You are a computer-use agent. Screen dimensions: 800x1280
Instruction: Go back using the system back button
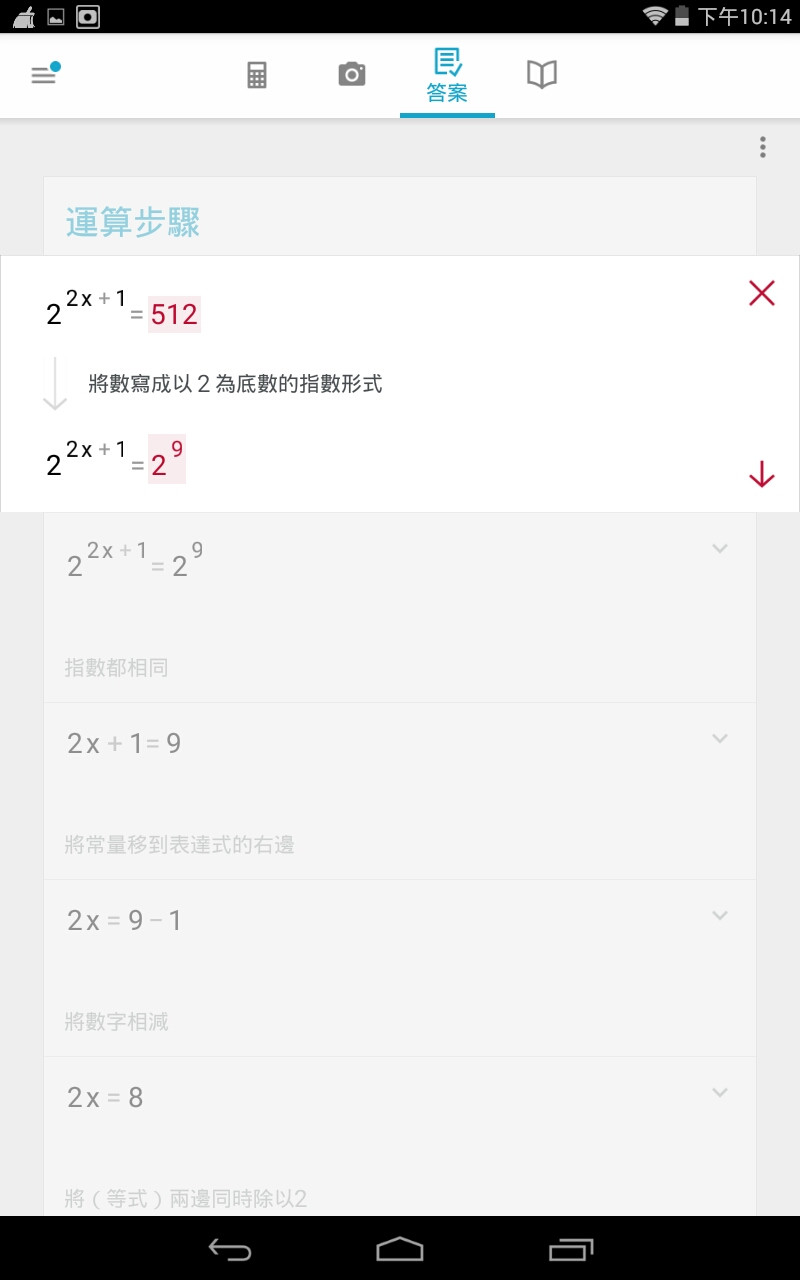tap(229, 1249)
